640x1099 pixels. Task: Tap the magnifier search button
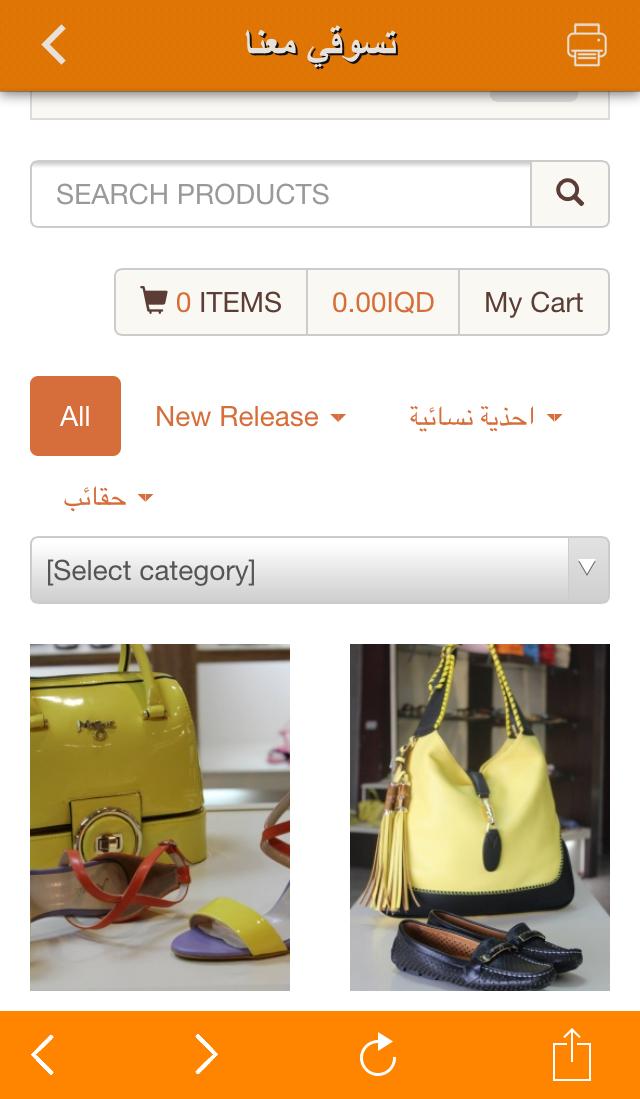click(x=570, y=194)
